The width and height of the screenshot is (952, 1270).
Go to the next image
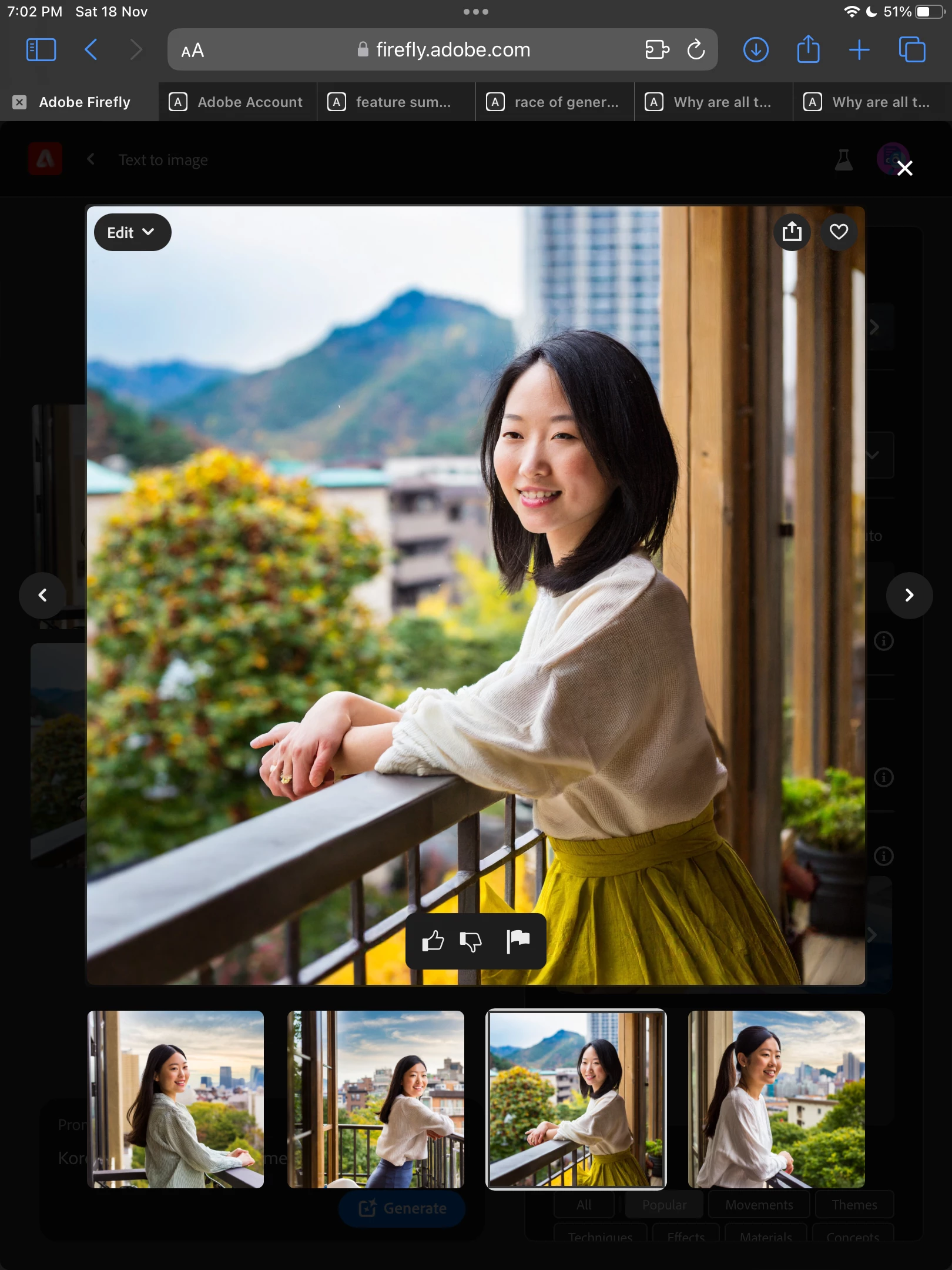coord(909,595)
